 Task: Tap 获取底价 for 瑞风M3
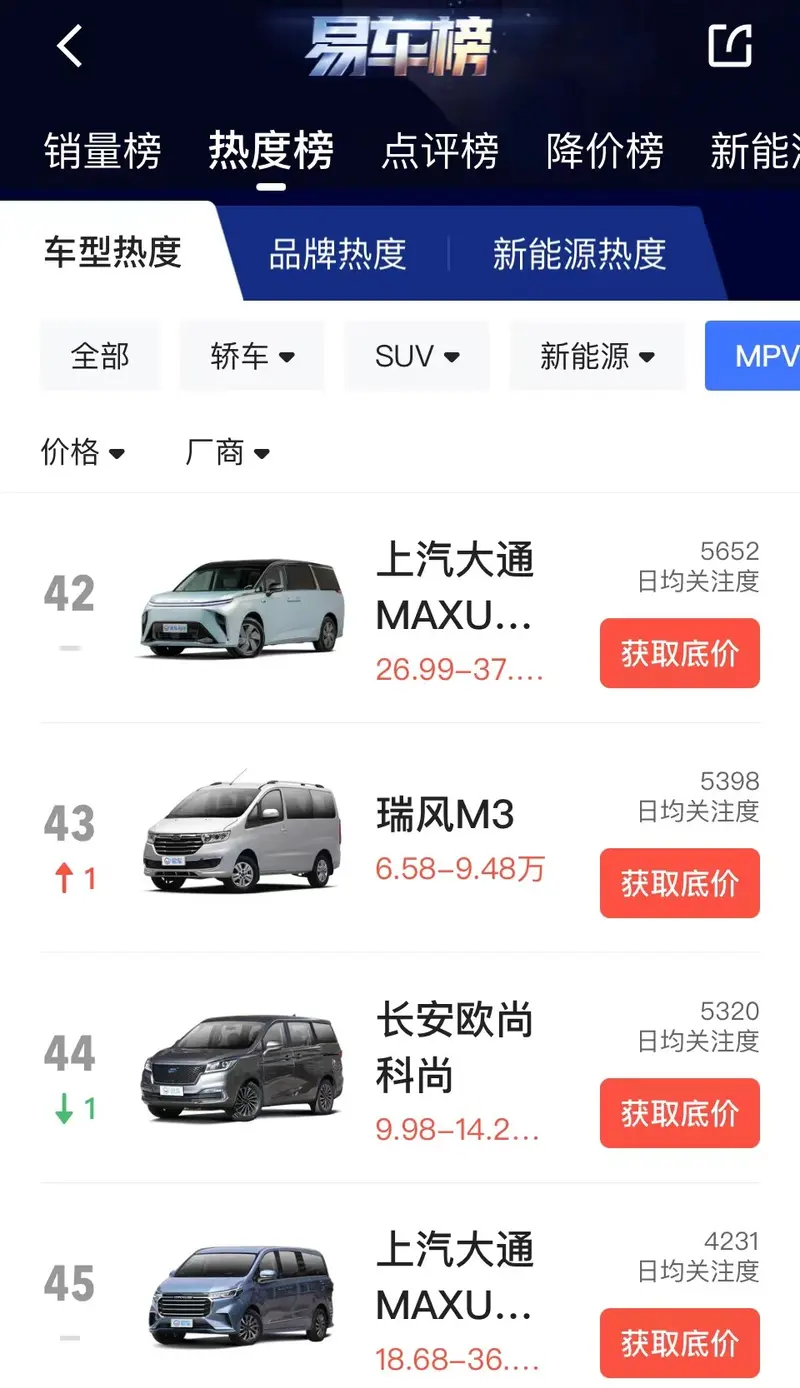click(679, 883)
